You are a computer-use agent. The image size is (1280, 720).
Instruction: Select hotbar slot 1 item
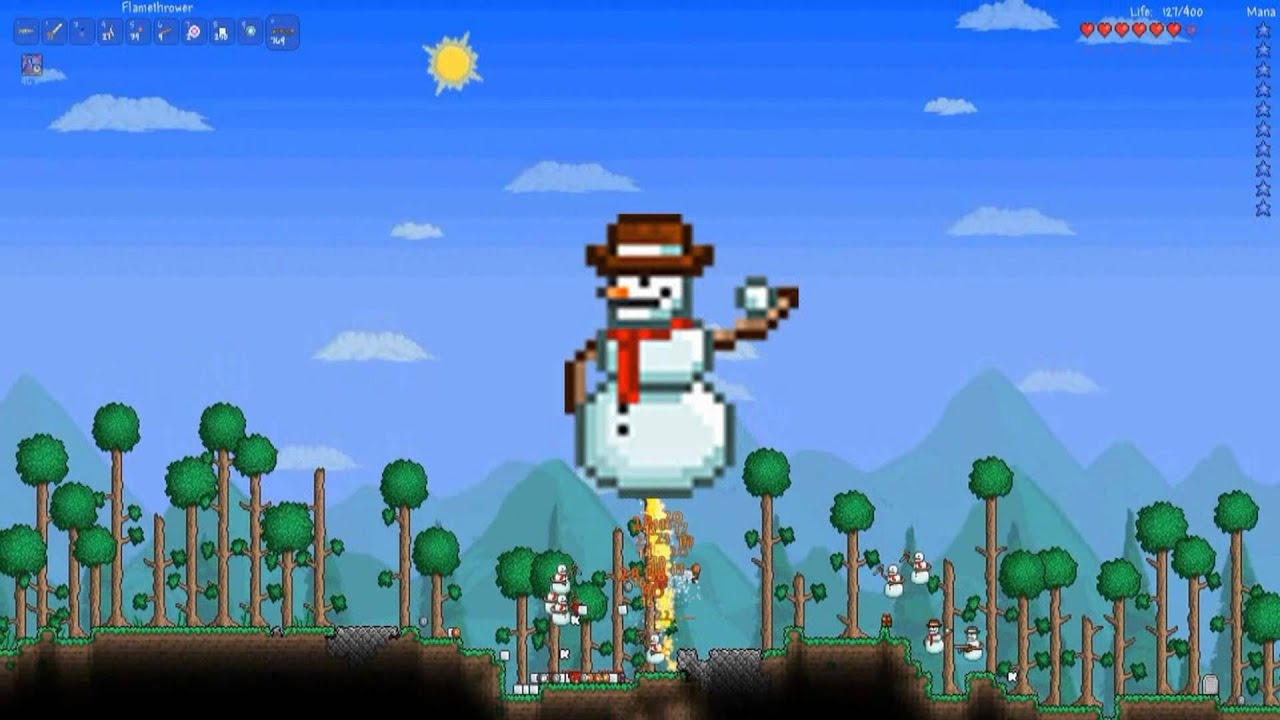(27, 32)
